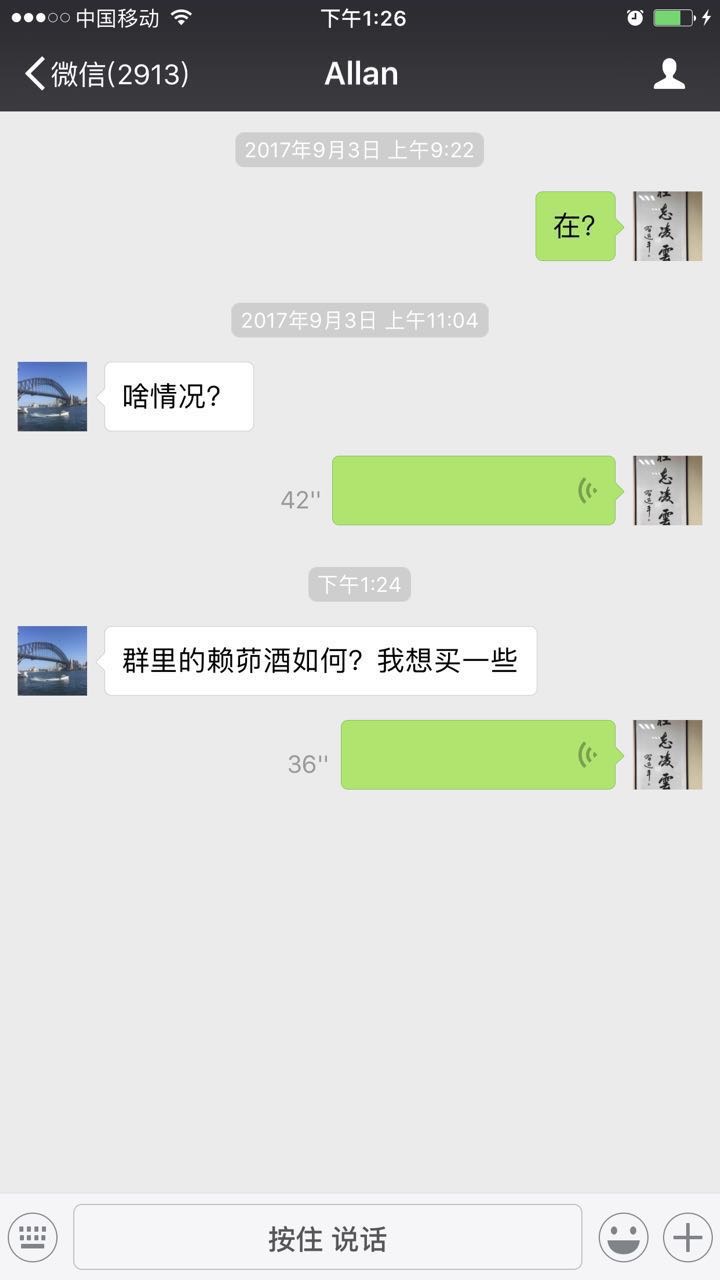The width and height of the screenshot is (720, 1280).
Task: Open Allan's chat info profile icon
Action: point(669,74)
